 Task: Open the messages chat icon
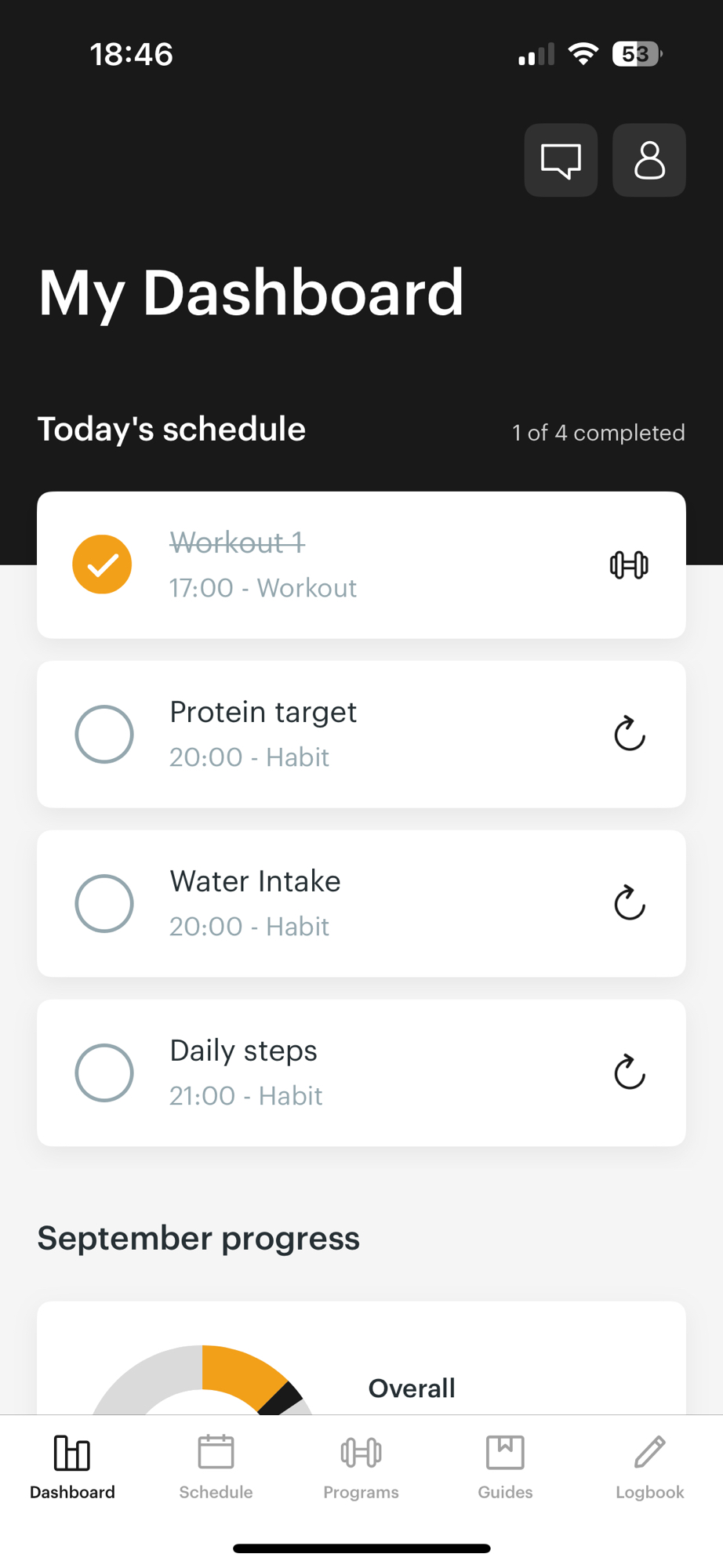561,160
